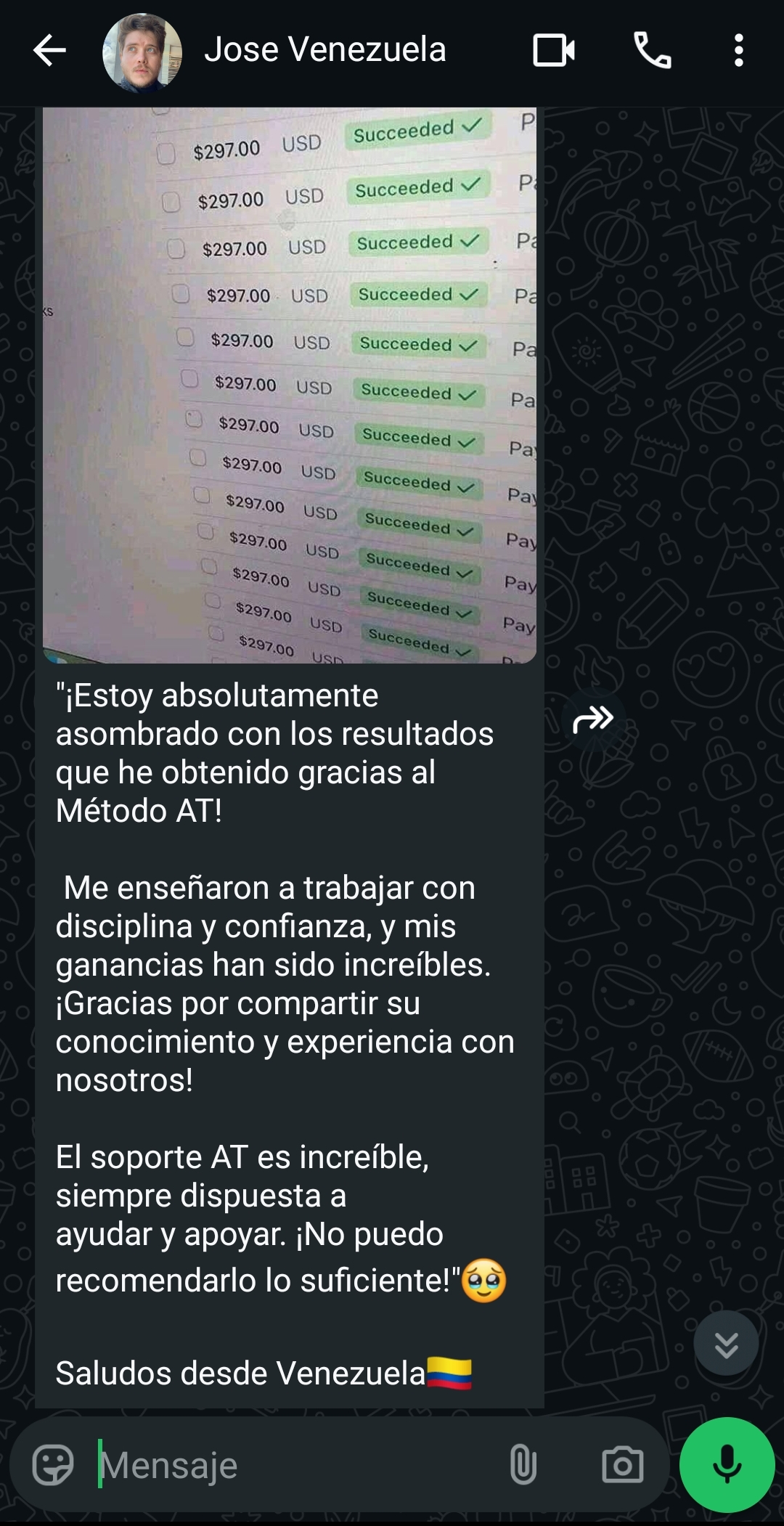Viewport: 784px width, 1526px height.
Task: Open the overflow menu
Action: pyautogui.click(x=738, y=51)
